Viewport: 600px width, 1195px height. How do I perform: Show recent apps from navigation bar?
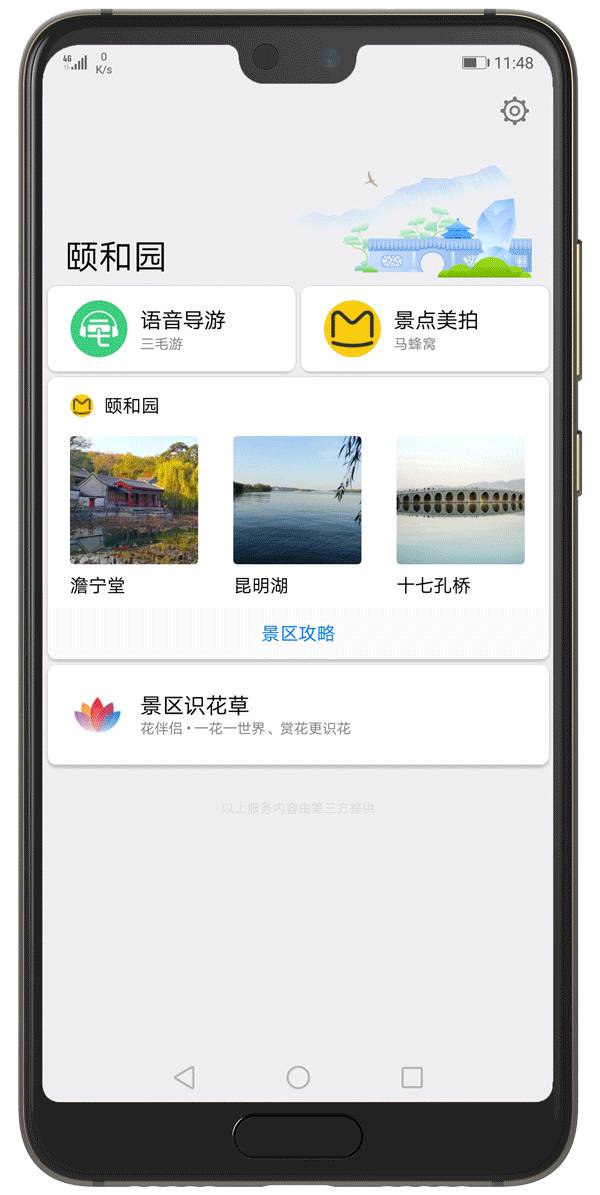412,1077
